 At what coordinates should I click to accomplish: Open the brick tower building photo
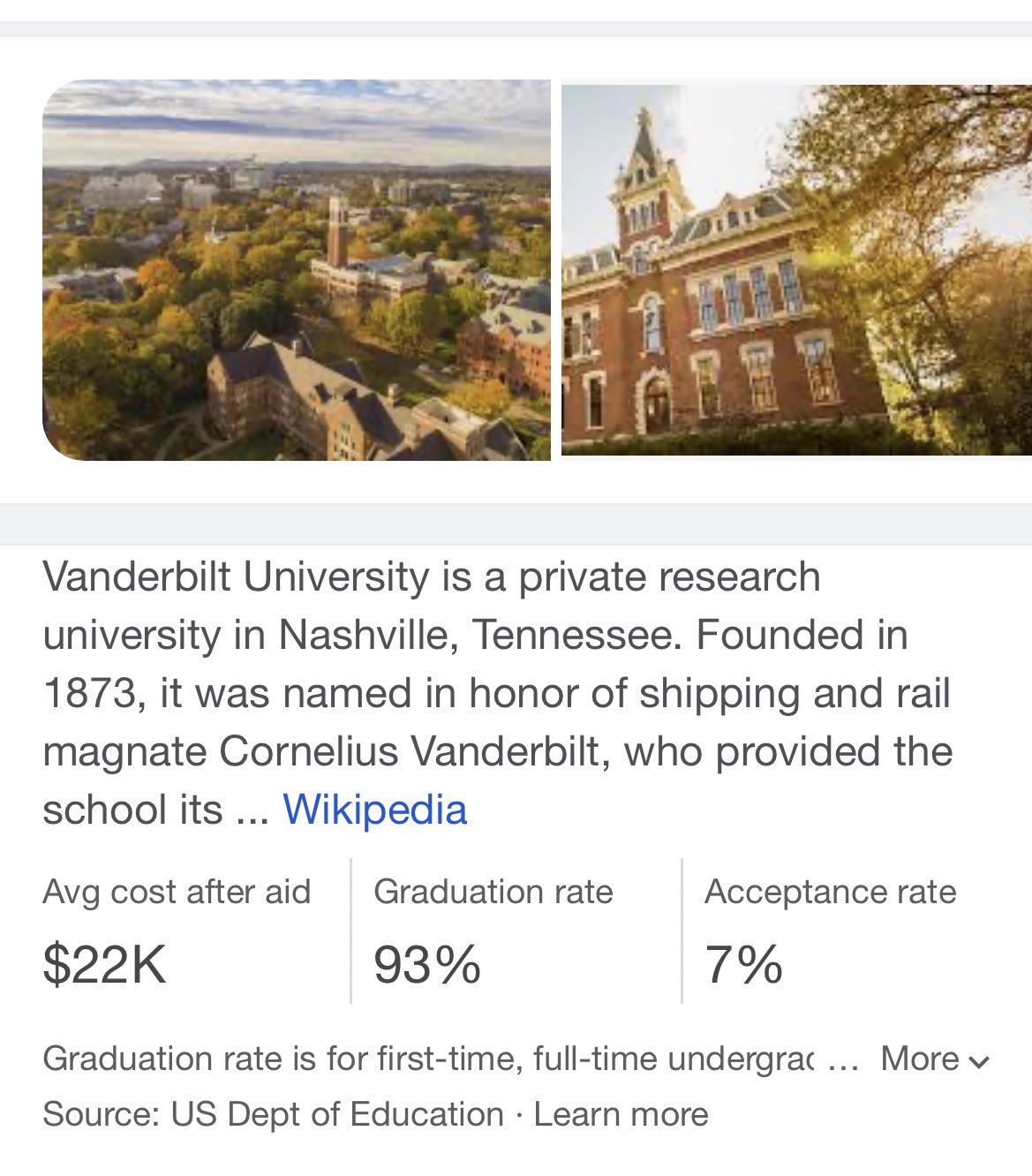[x=796, y=270]
